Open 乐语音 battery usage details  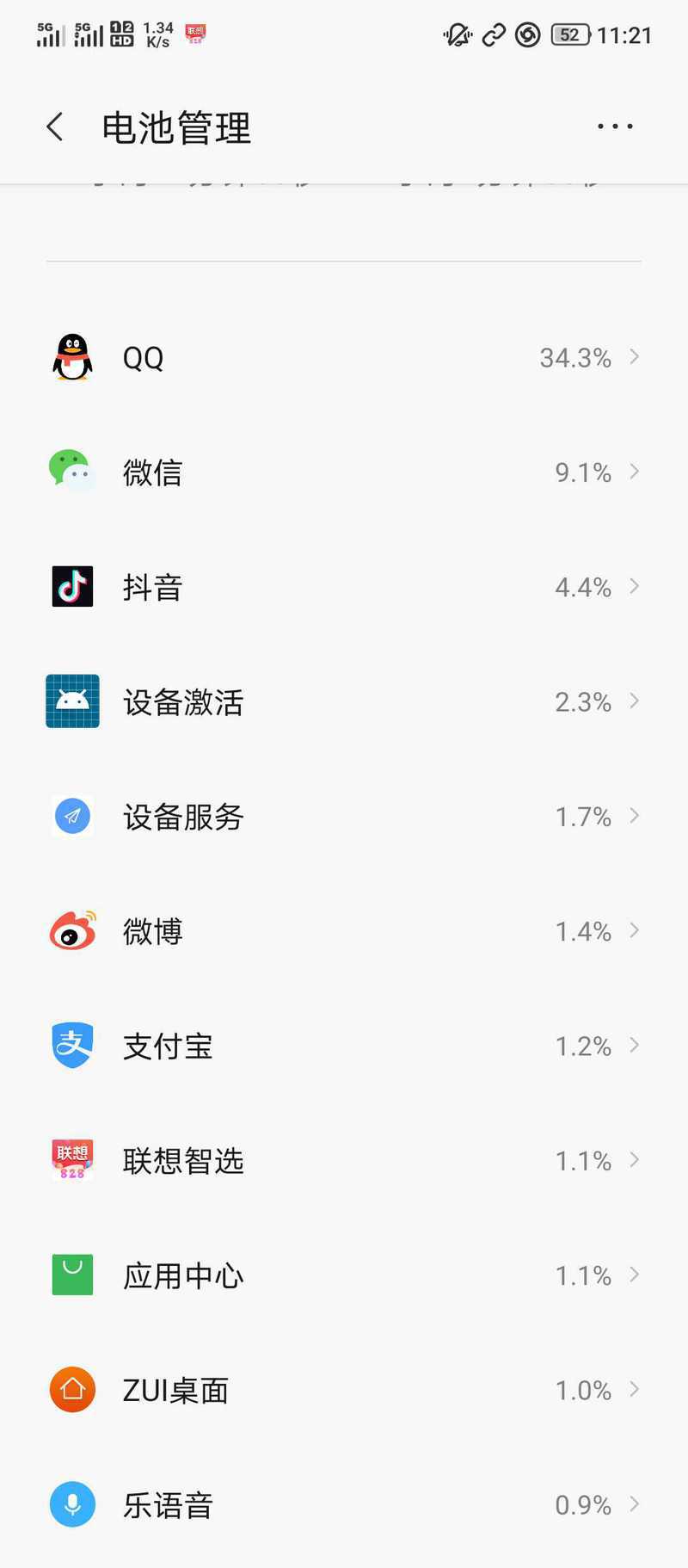click(344, 1504)
